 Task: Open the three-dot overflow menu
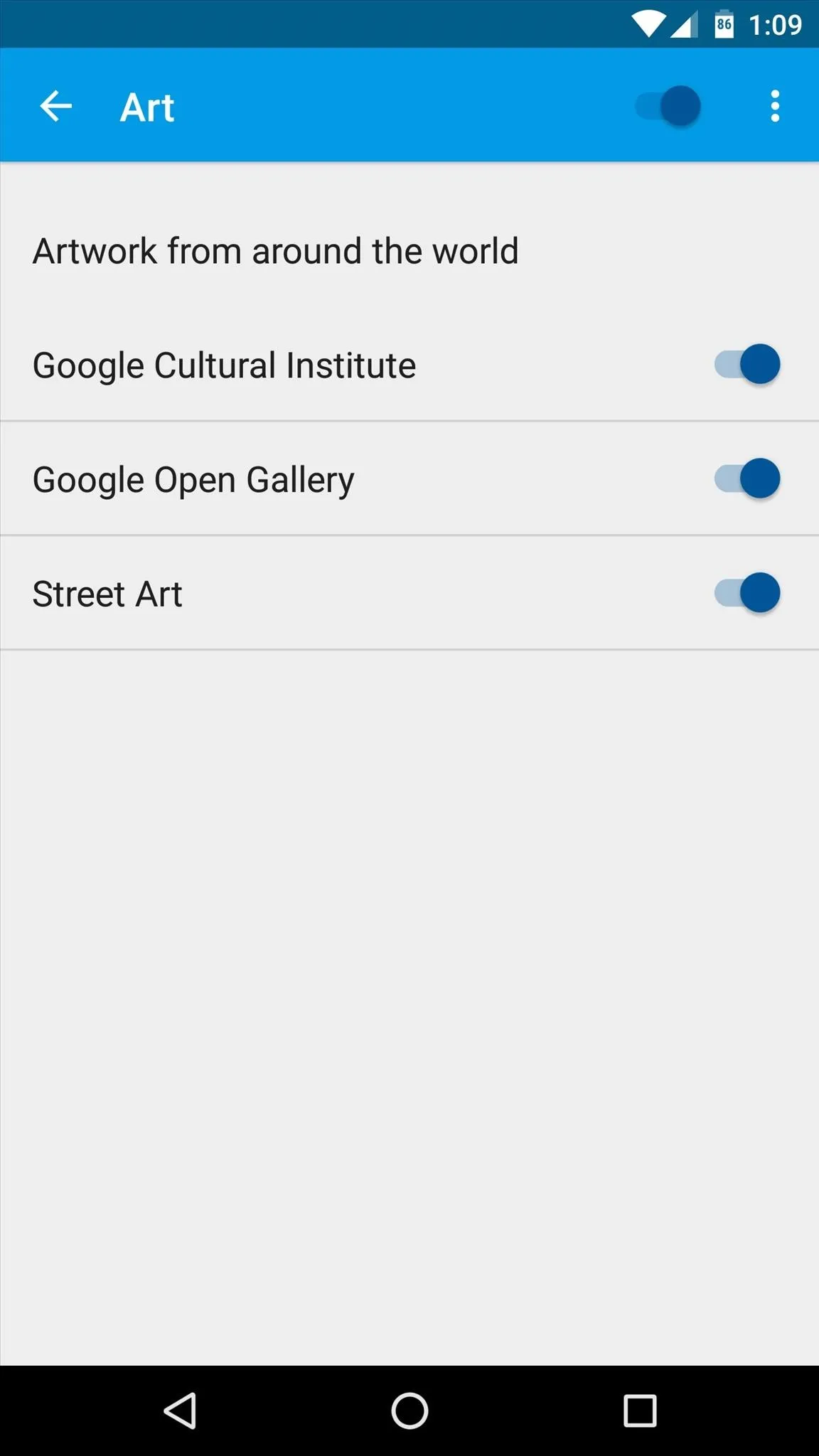775,107
